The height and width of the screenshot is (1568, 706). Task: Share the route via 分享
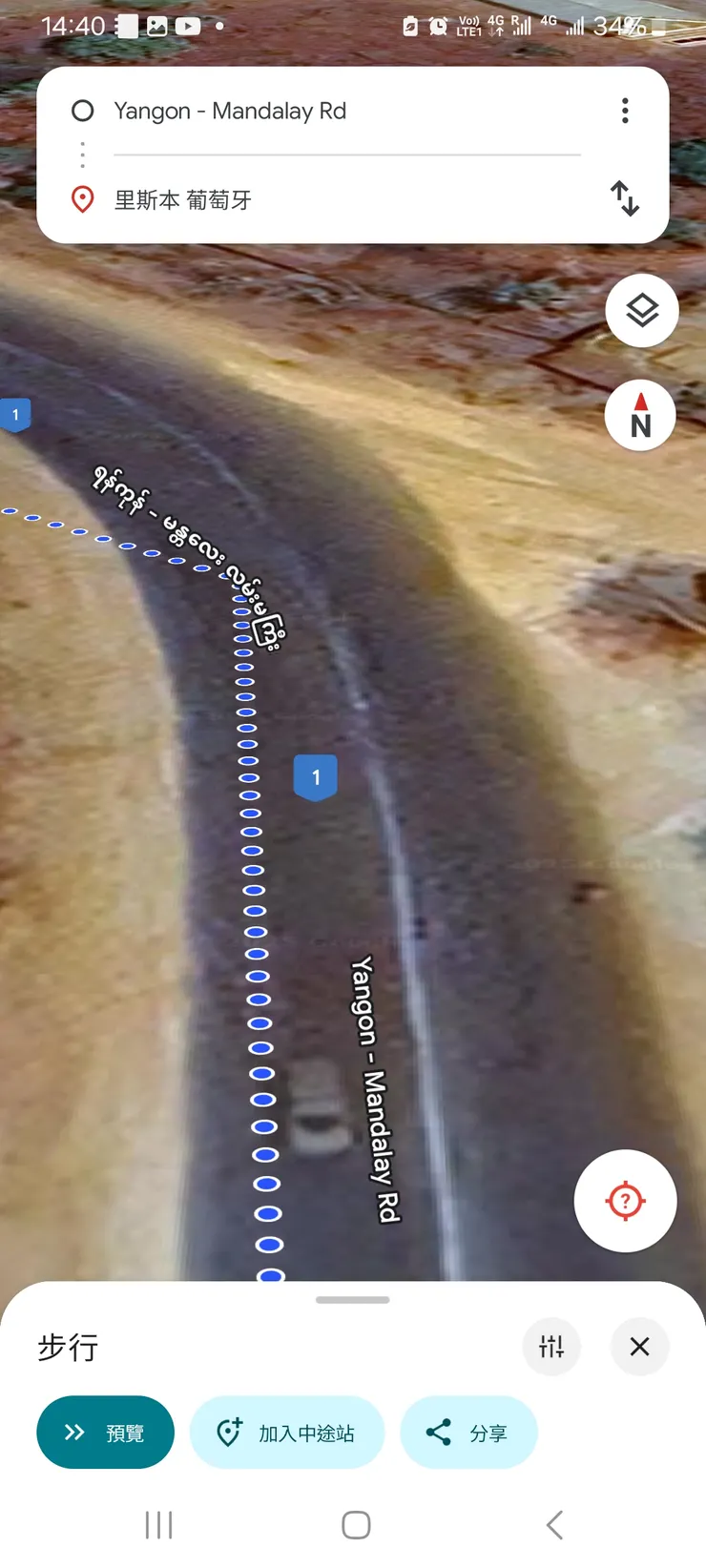(x=468, y=1433)
